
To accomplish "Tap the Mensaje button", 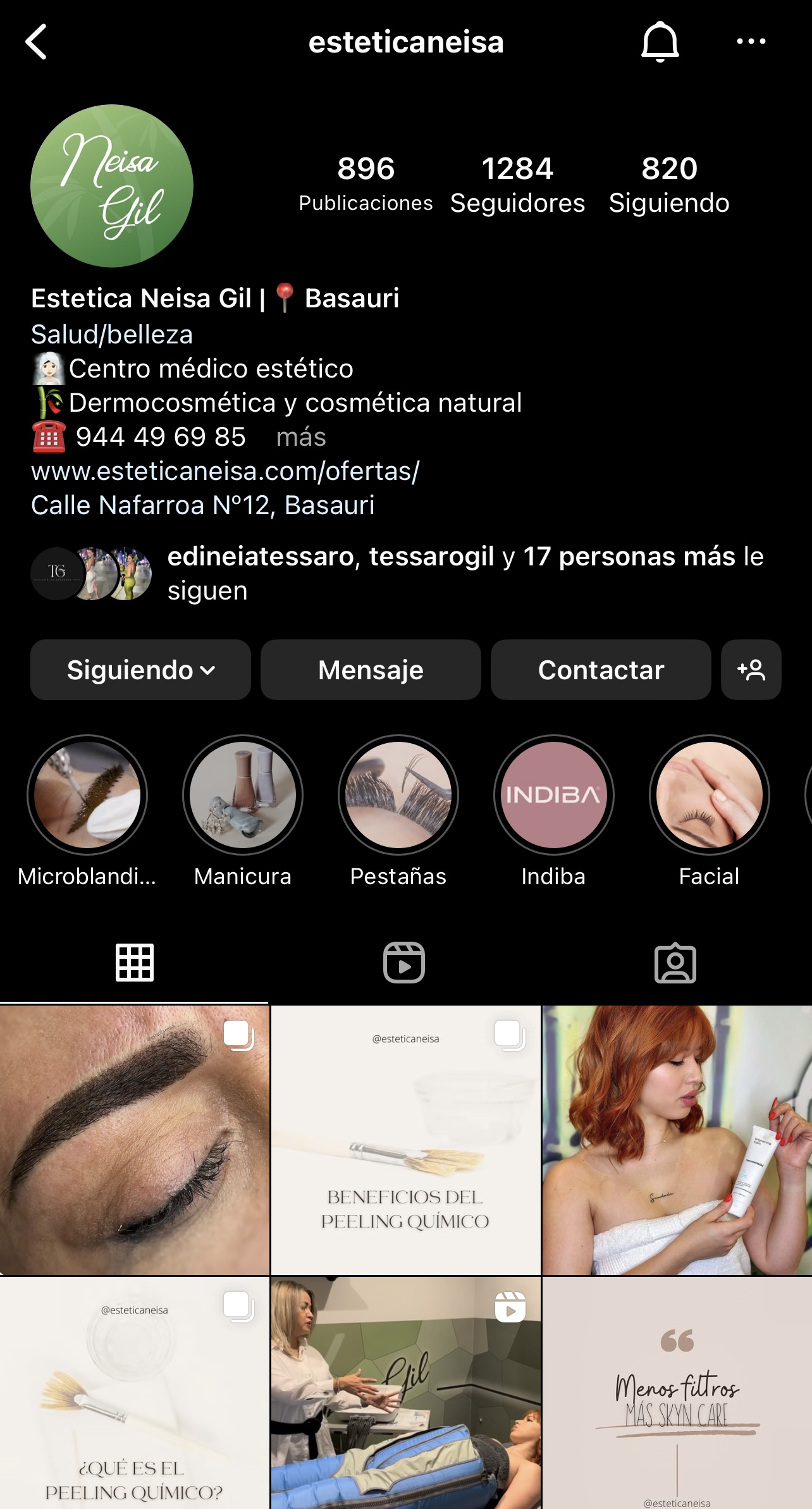I will pos(371,670).
